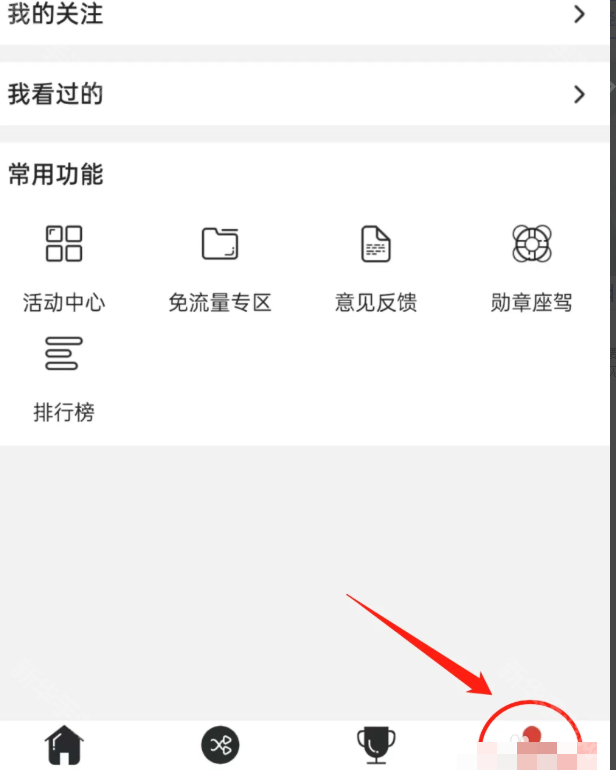Open the circled profile tab
The width and height of the screenshot is (616, 770).
pos(530,742)
